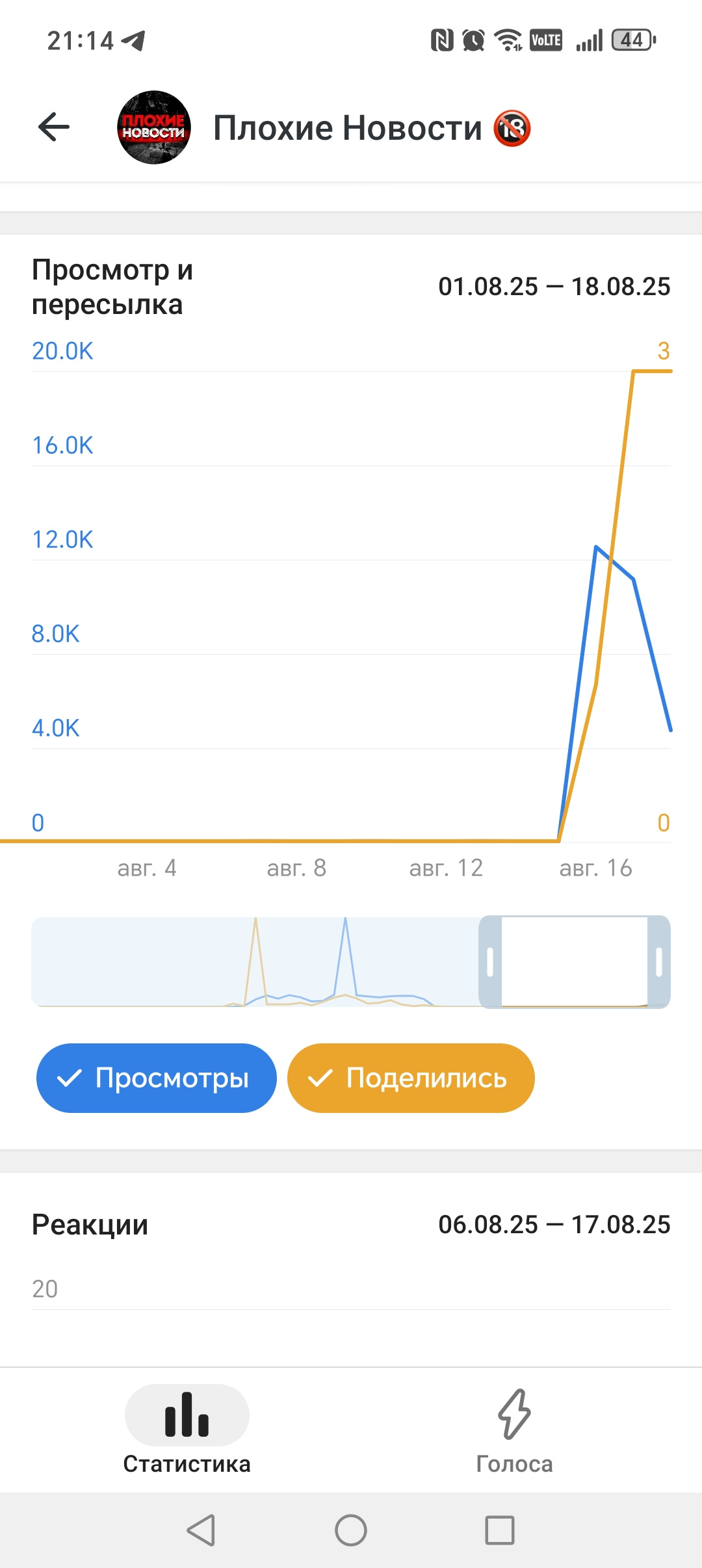Open the system recent apps view
The image size is (702, 1568).
pyautogui.click(x=500, y=1530)
